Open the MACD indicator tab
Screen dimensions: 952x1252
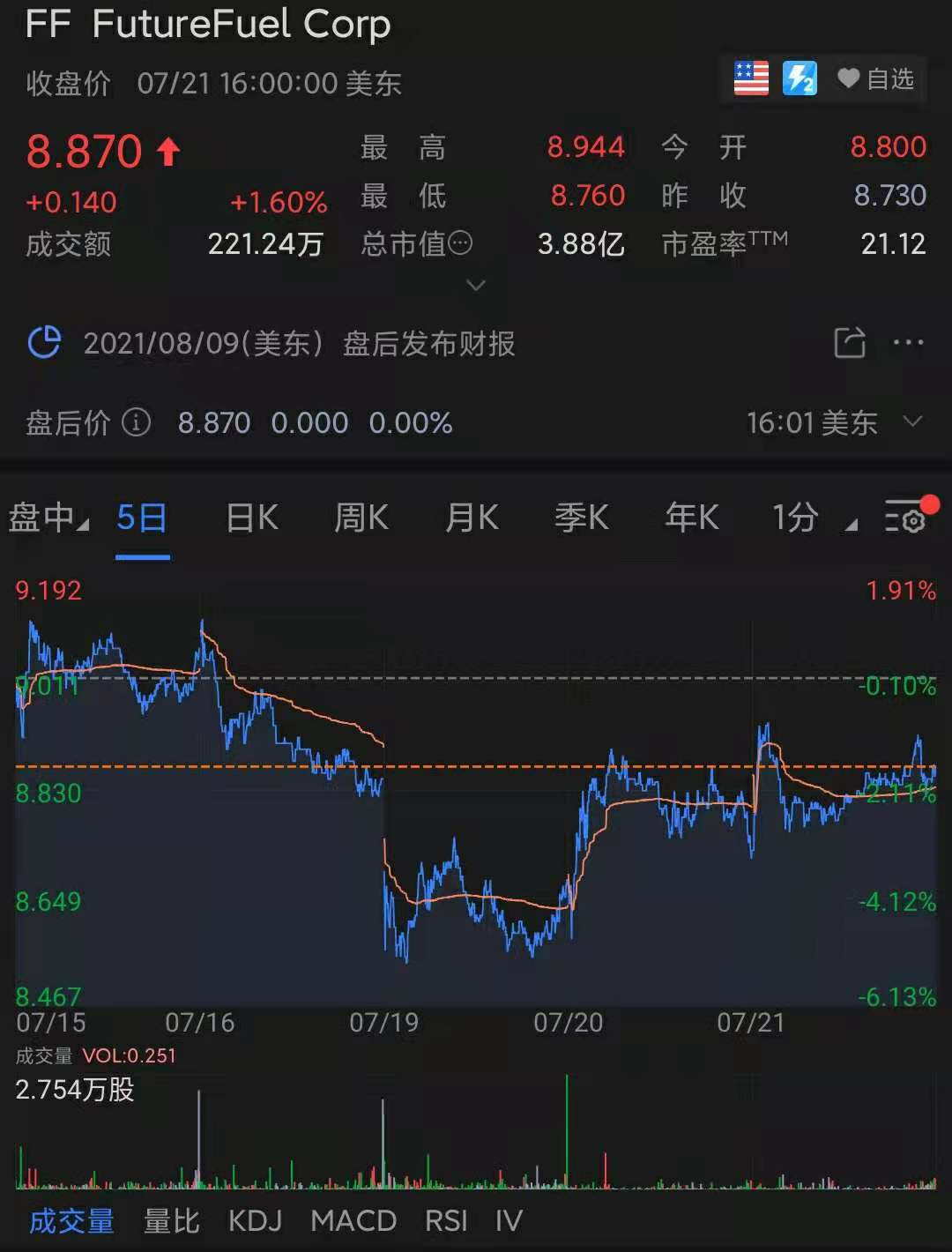tap(353, 1221)
